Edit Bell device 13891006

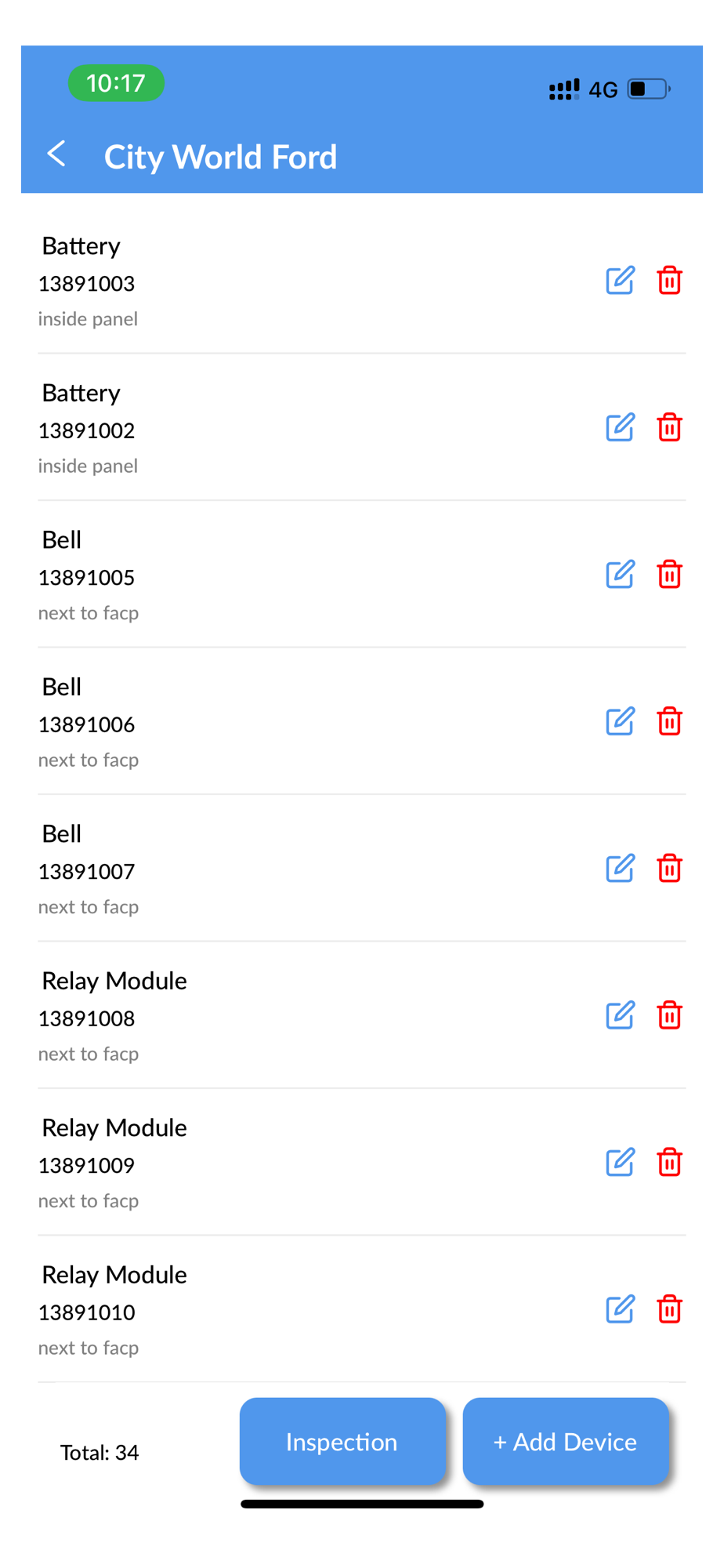point(620,721)
